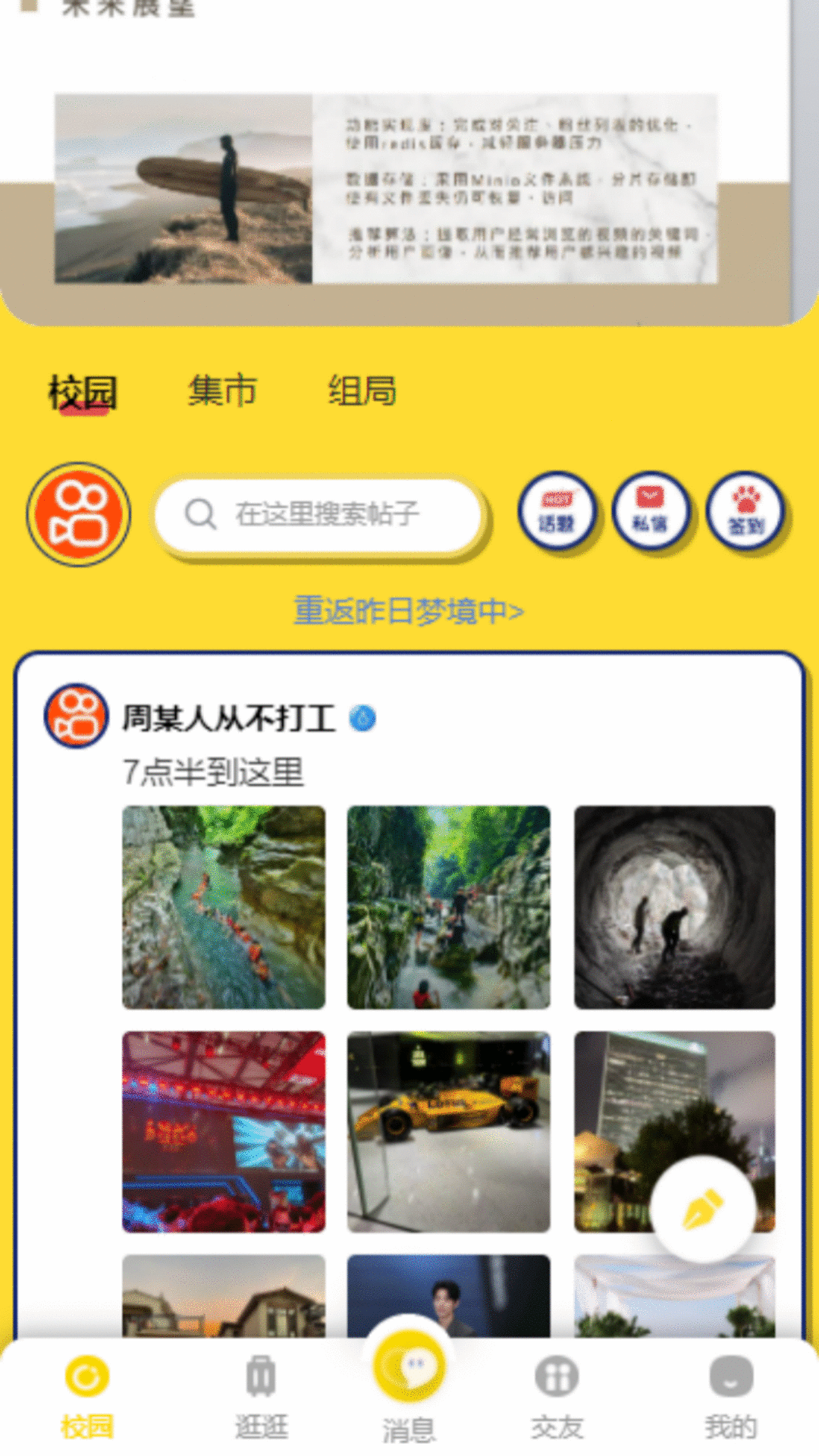Switch to the 集市 tab
Viewport: 819px width, 1456px height.
(221, 391)
